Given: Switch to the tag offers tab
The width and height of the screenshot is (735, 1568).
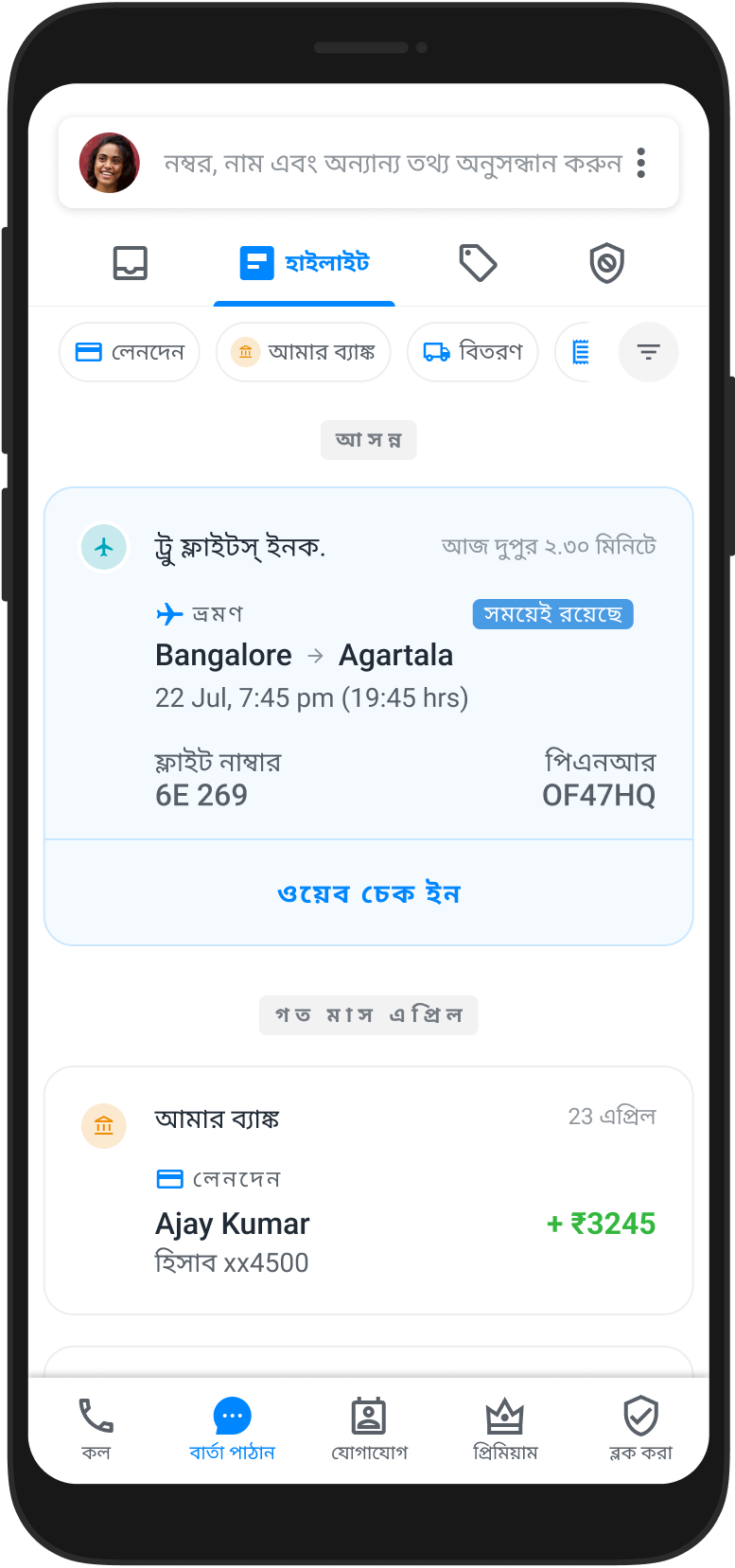Looking at the screenshot, I should click(x=478, y=263).
